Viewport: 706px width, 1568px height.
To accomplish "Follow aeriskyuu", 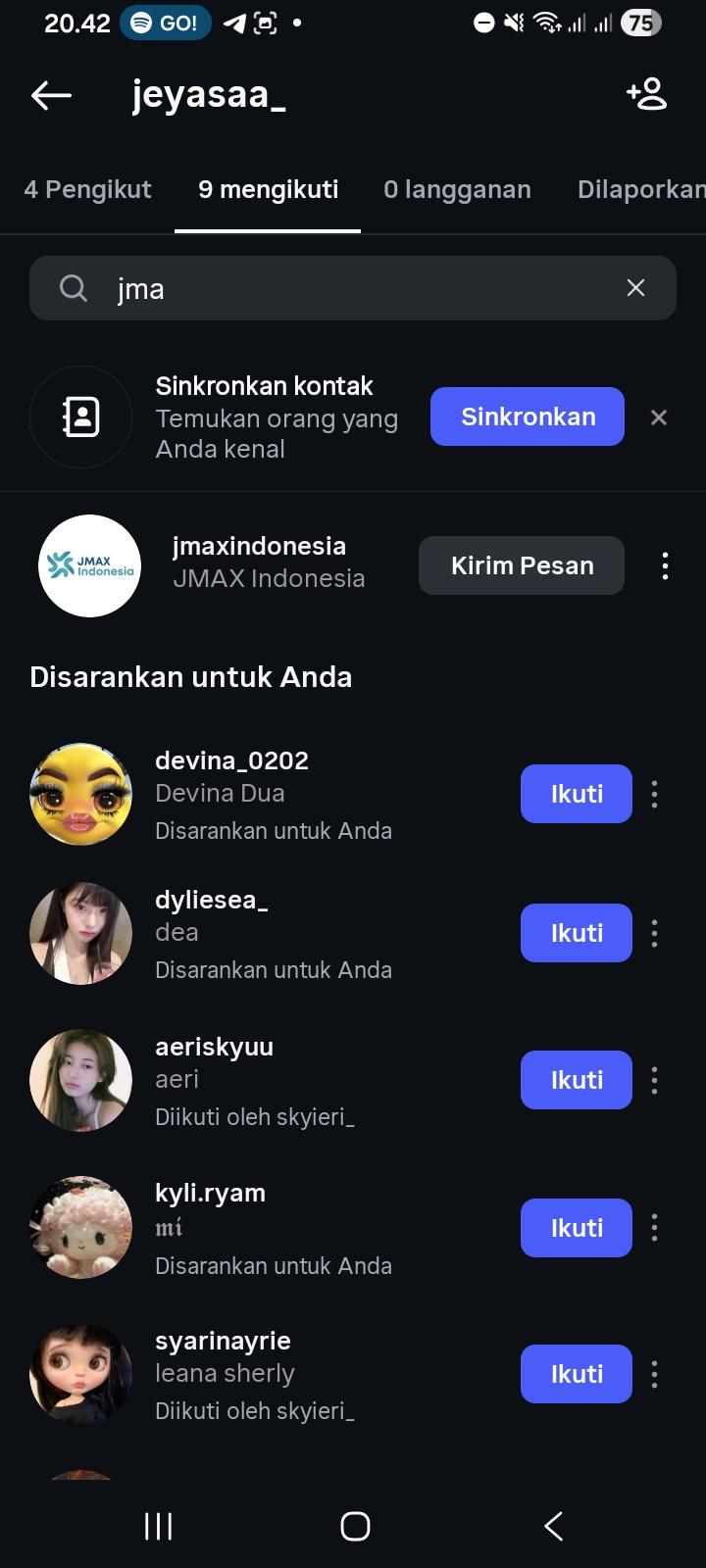I will tap(576, 1080).
